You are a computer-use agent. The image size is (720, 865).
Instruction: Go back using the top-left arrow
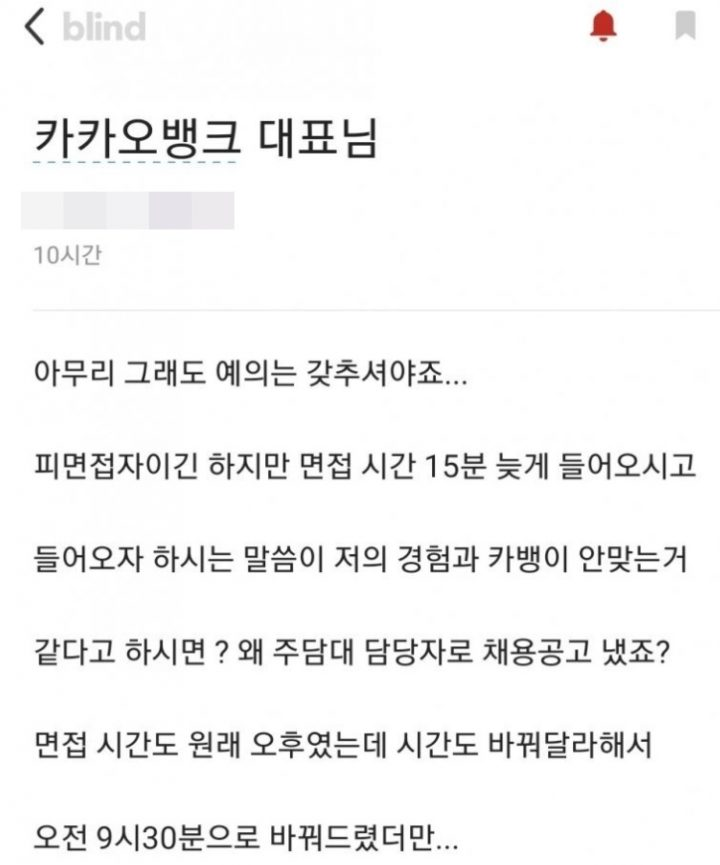click(x=35, y=27)
